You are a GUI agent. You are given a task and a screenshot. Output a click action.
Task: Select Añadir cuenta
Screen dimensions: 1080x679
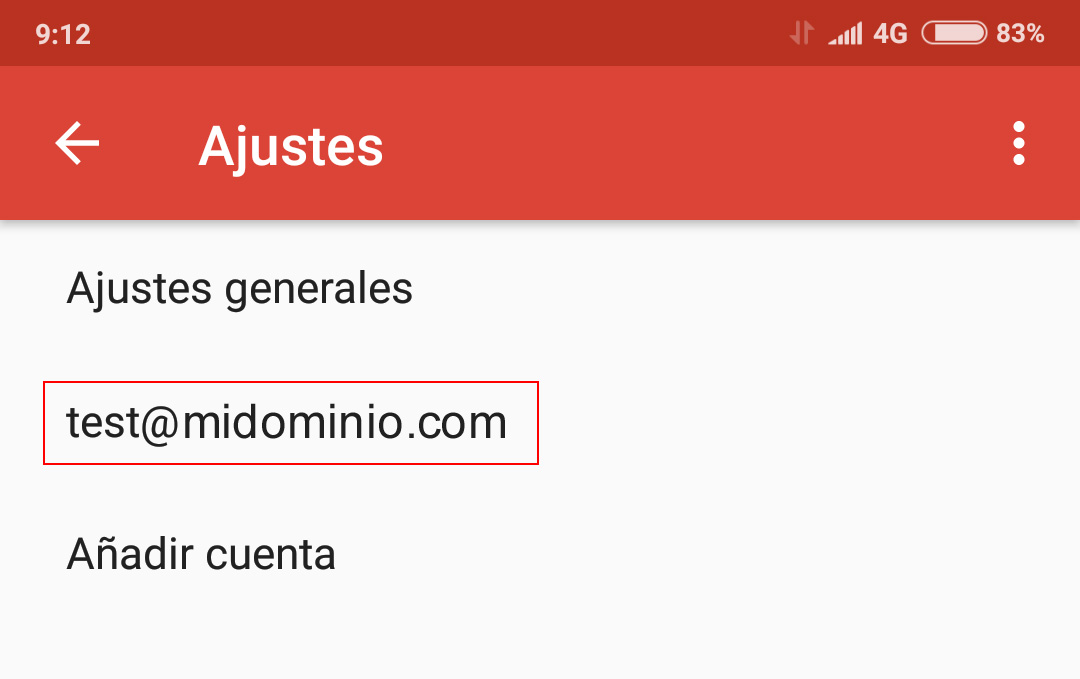(201, 553)
